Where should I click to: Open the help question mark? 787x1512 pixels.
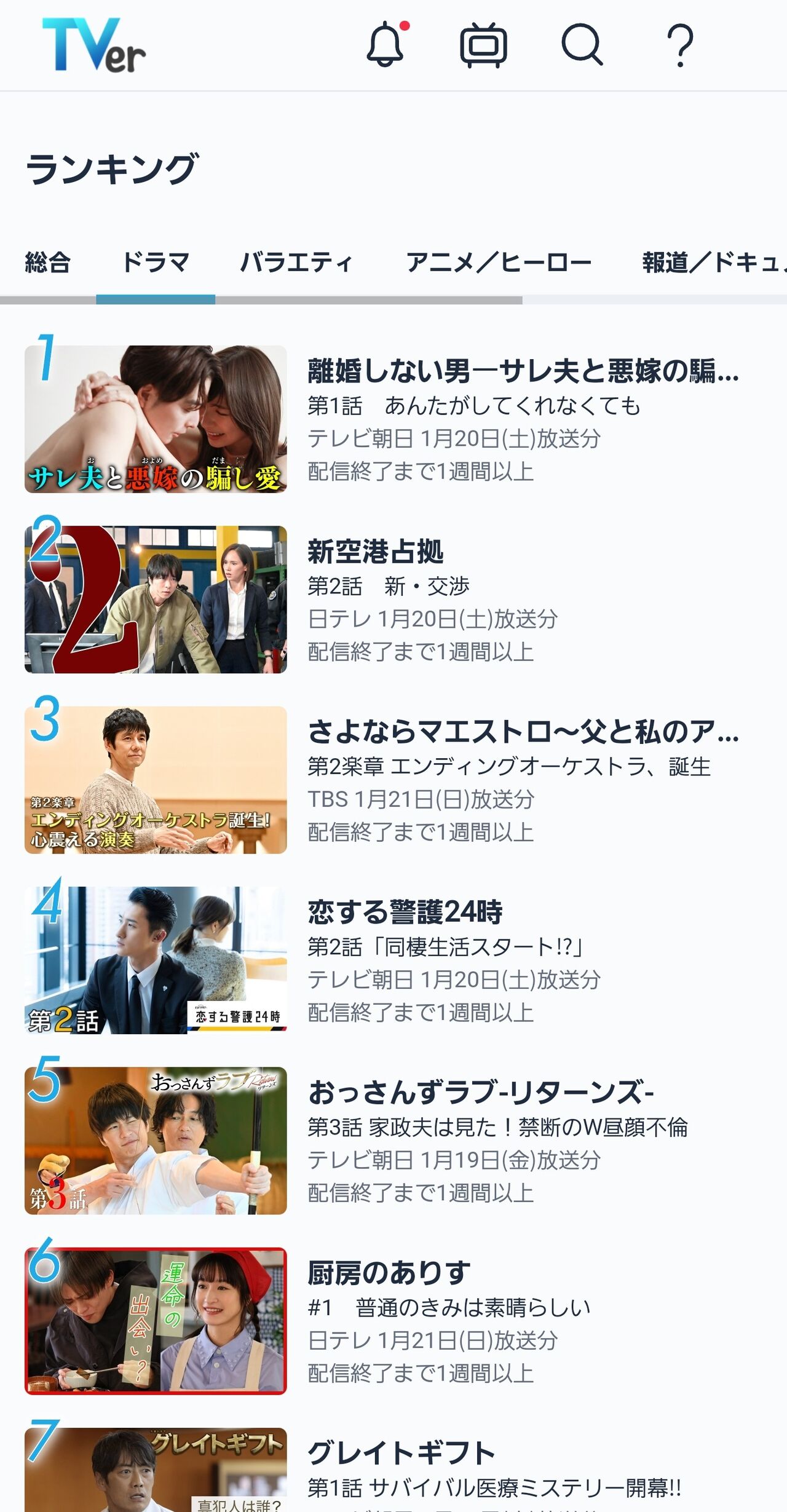point(680,46)
